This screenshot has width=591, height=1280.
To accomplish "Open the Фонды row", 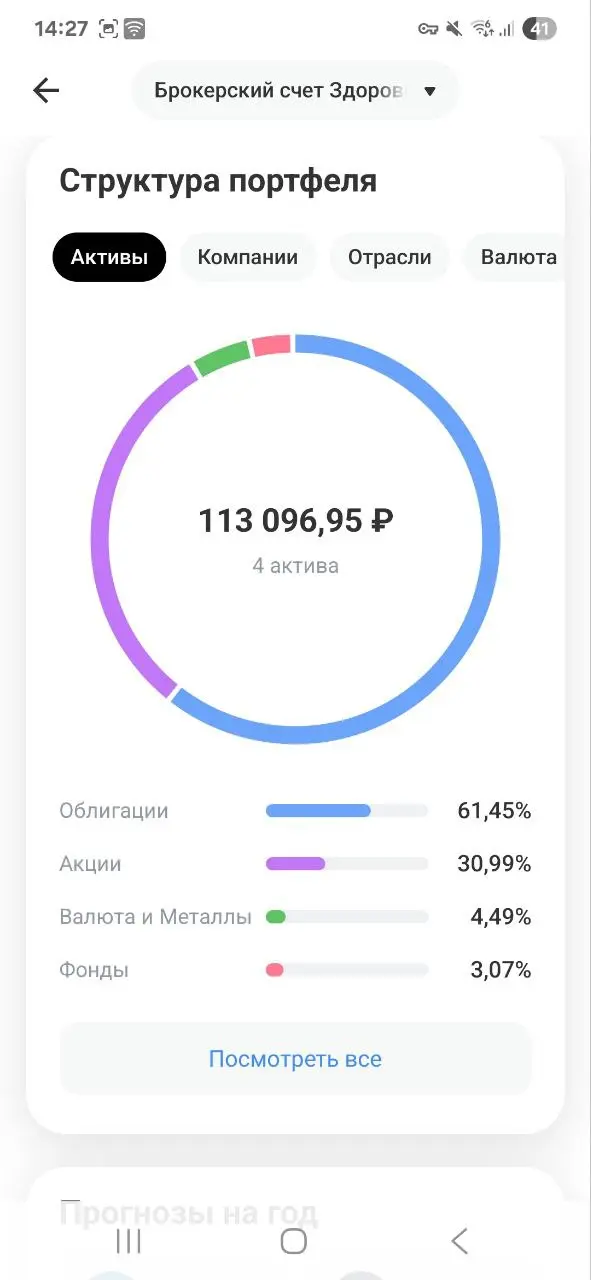I will click(x=295, y=970).
